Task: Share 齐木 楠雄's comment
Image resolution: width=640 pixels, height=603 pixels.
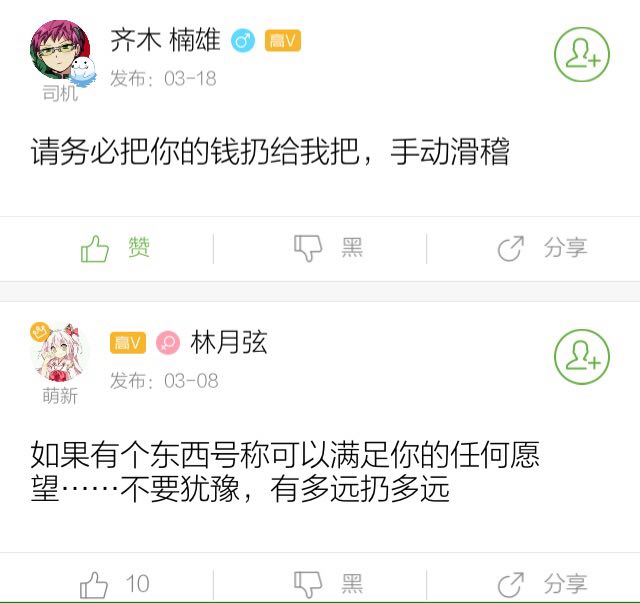Action: (542, 248)
